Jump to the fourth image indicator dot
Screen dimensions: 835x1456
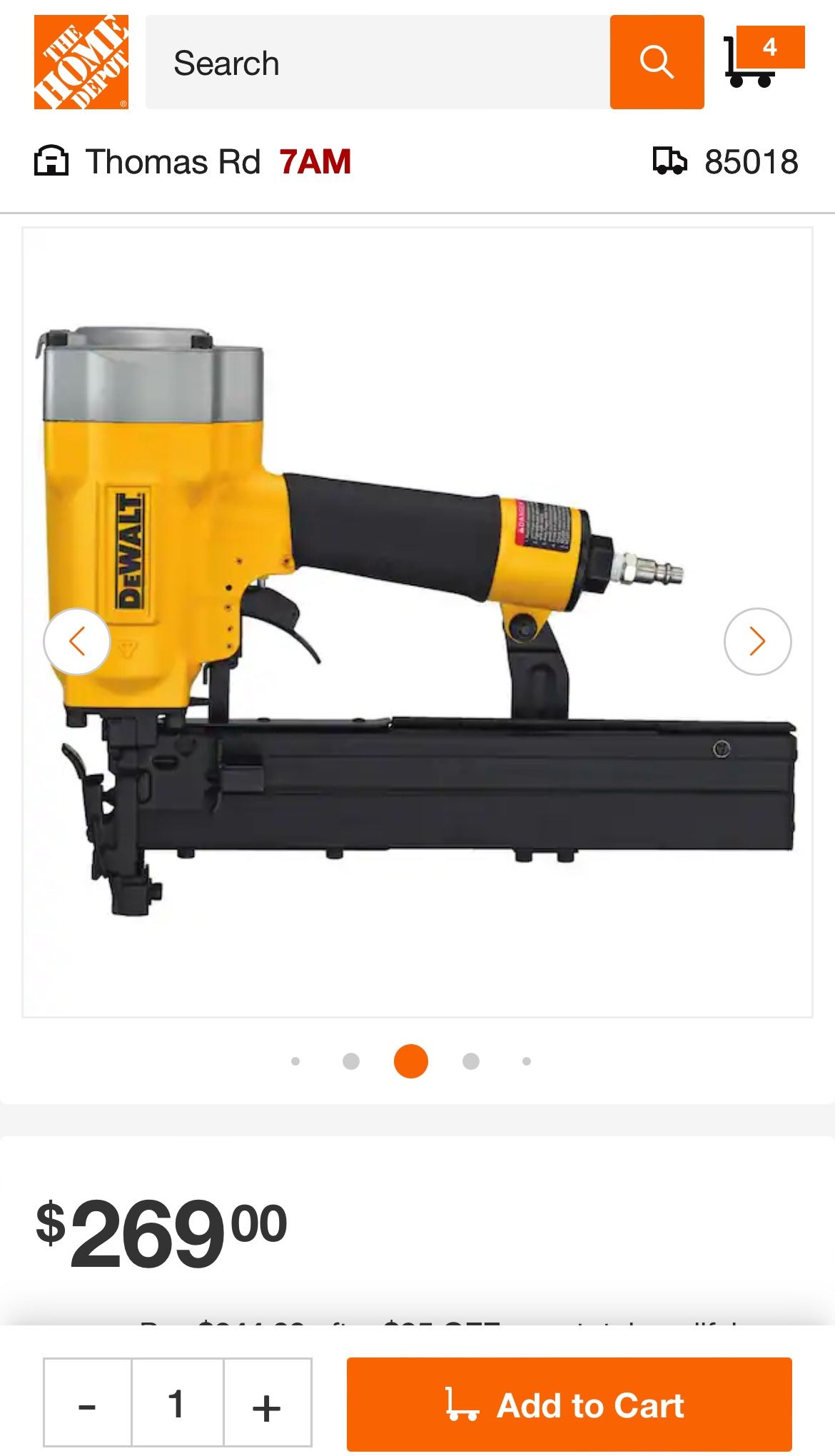pyautogui.click(x=471, y=1061)
